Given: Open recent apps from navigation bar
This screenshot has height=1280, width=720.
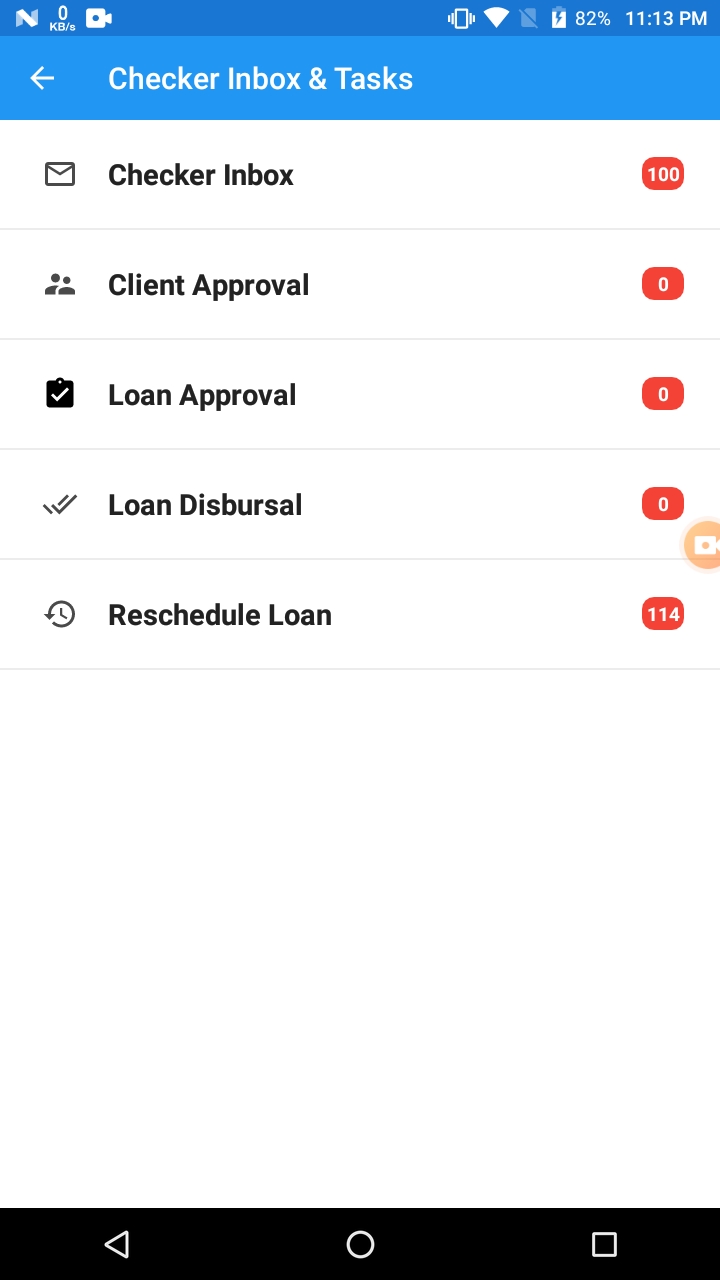Looking at the screenshot, I should coord(604,1244).
